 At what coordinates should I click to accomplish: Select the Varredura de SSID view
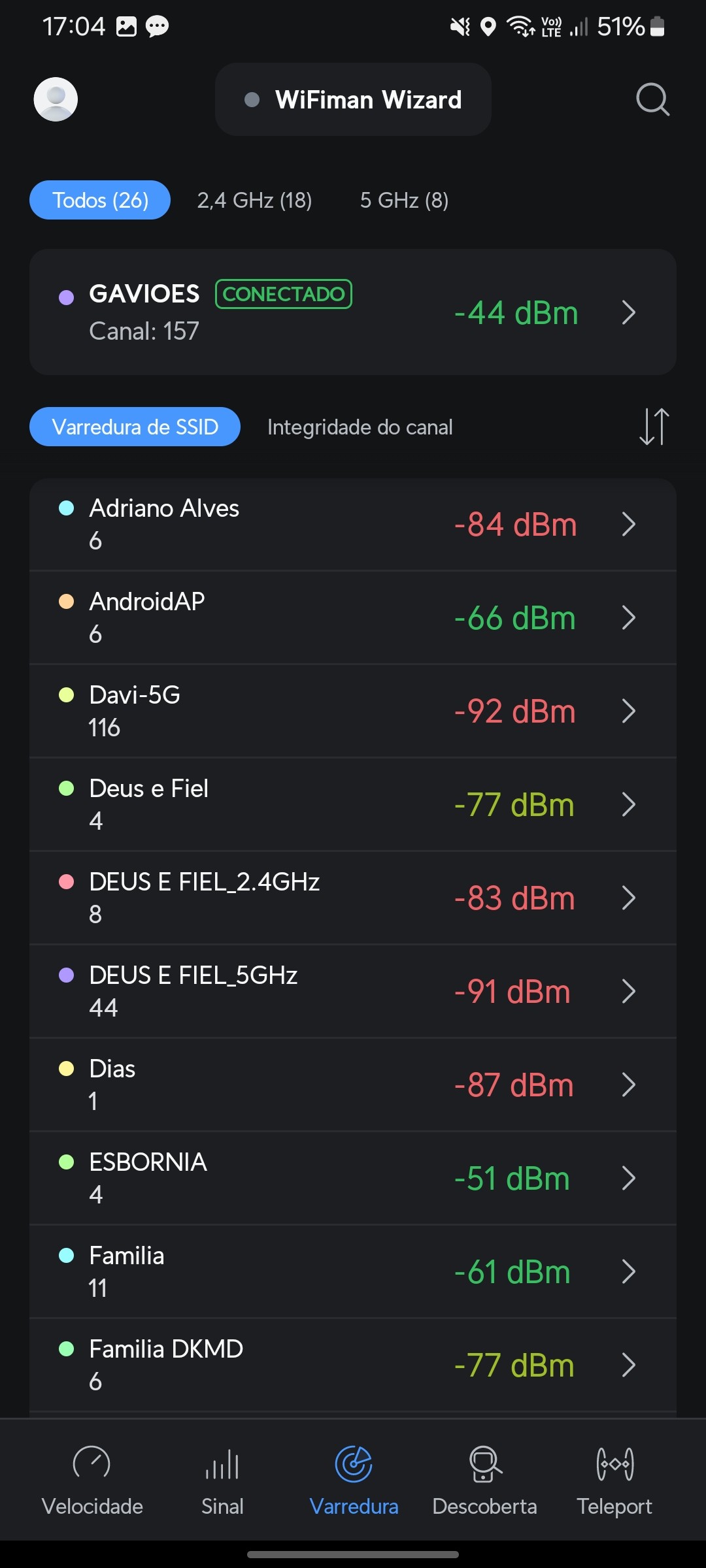[x=135, y=427]
